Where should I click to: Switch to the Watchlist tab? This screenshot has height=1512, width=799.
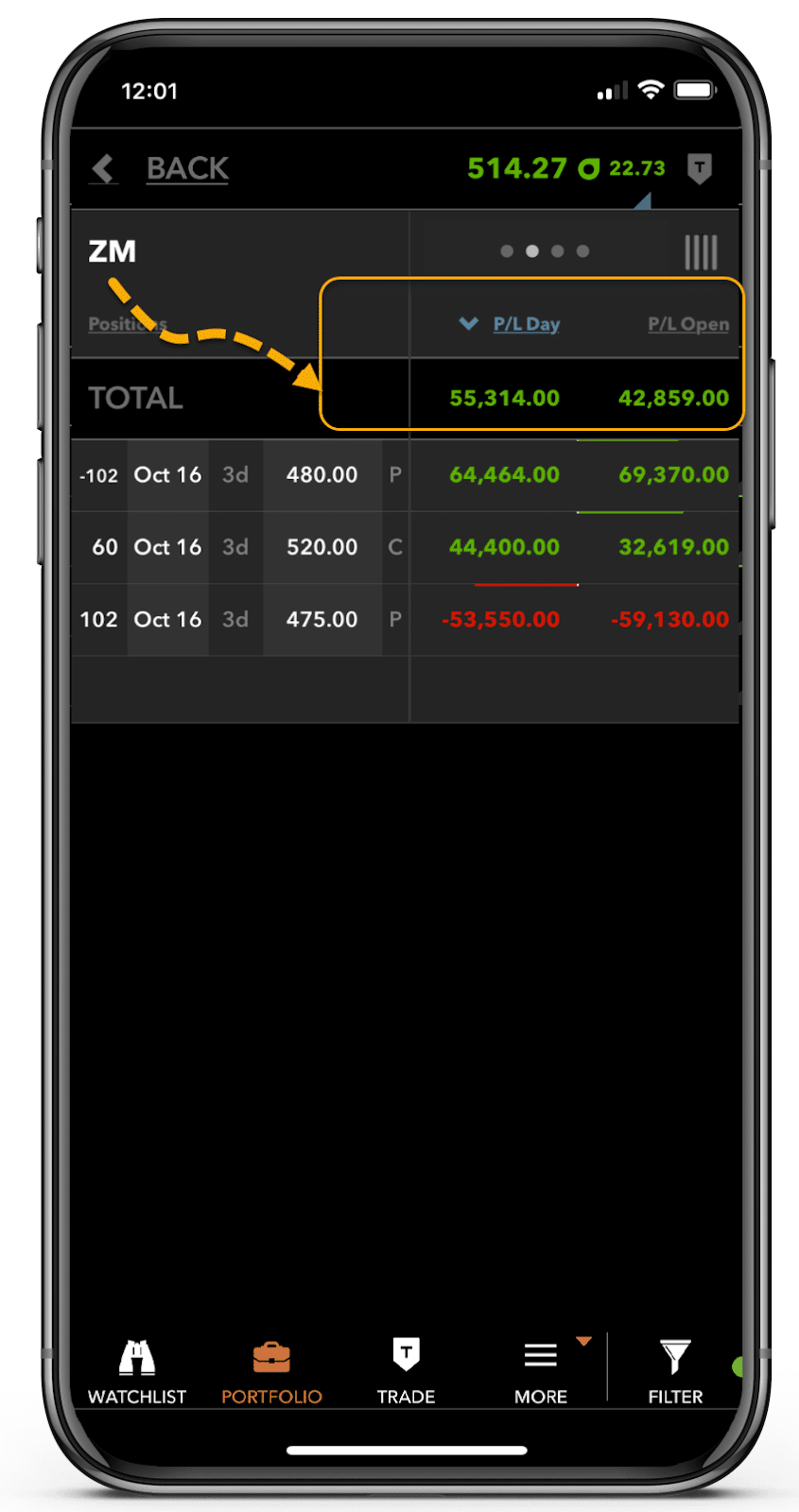[137, 1371]
